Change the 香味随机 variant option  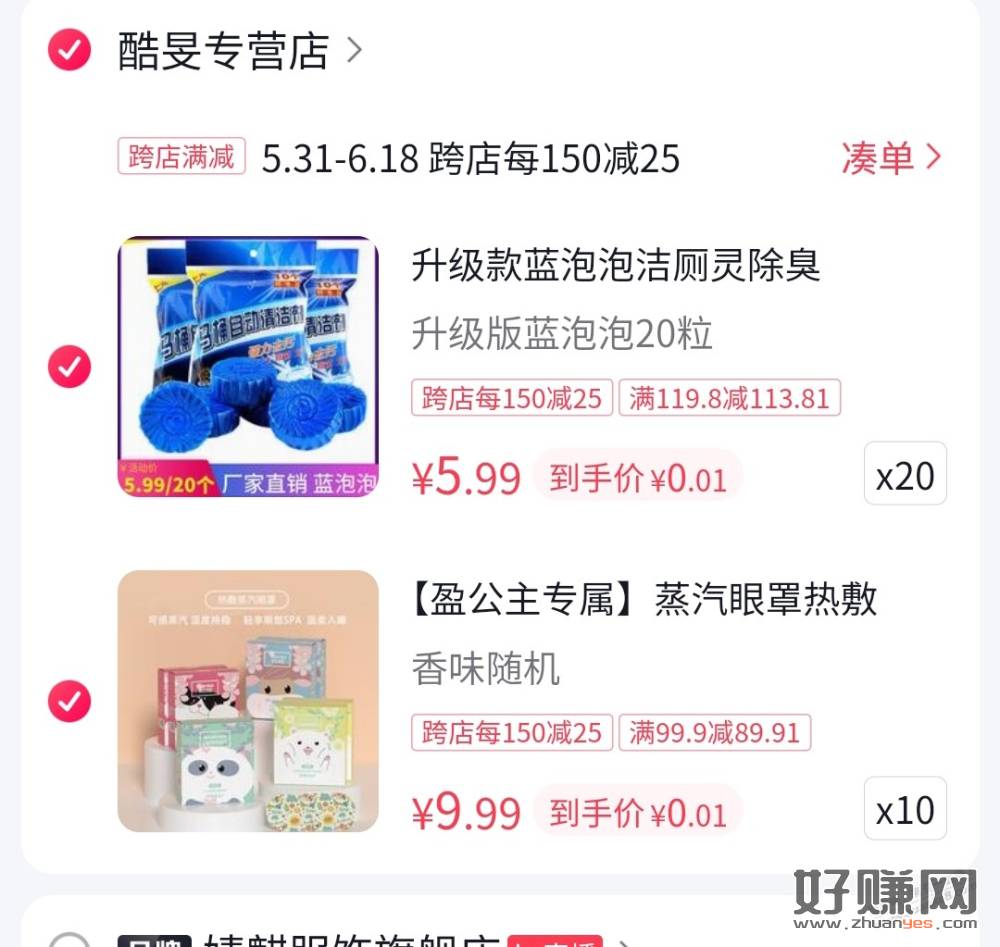[x=486, y=668]
